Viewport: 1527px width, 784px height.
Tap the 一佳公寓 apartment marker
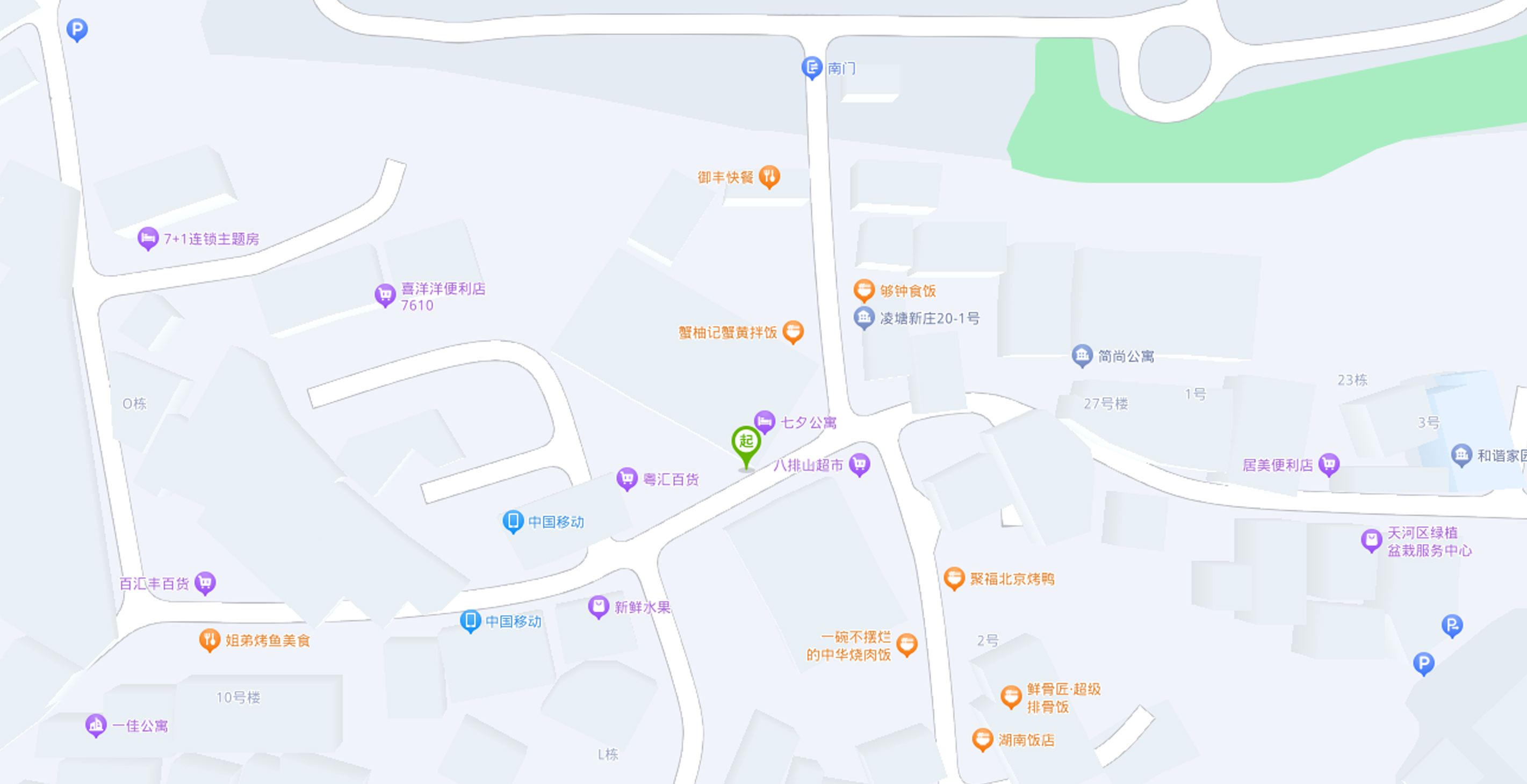pyautogui.click(x=96, y=725)
